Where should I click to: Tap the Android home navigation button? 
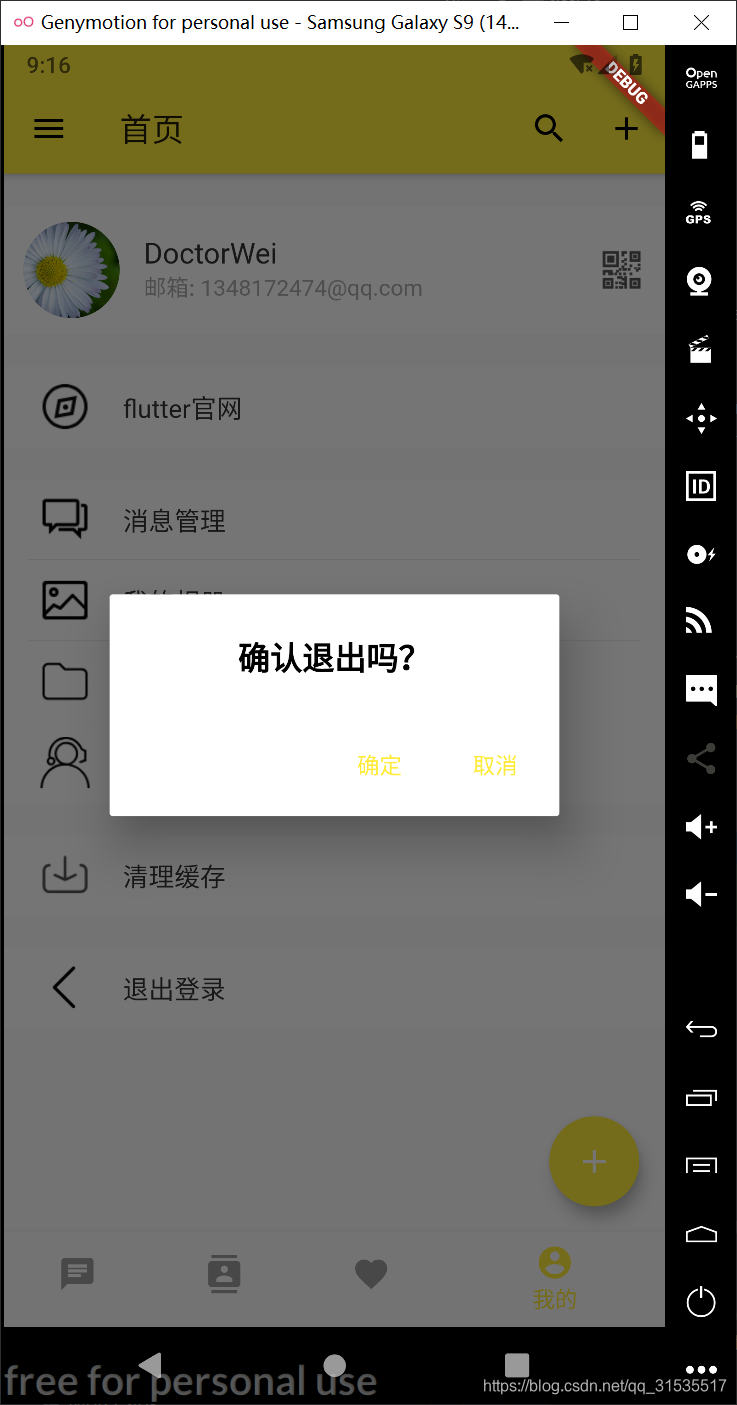pyautogui.click(x=335, y=1366)
